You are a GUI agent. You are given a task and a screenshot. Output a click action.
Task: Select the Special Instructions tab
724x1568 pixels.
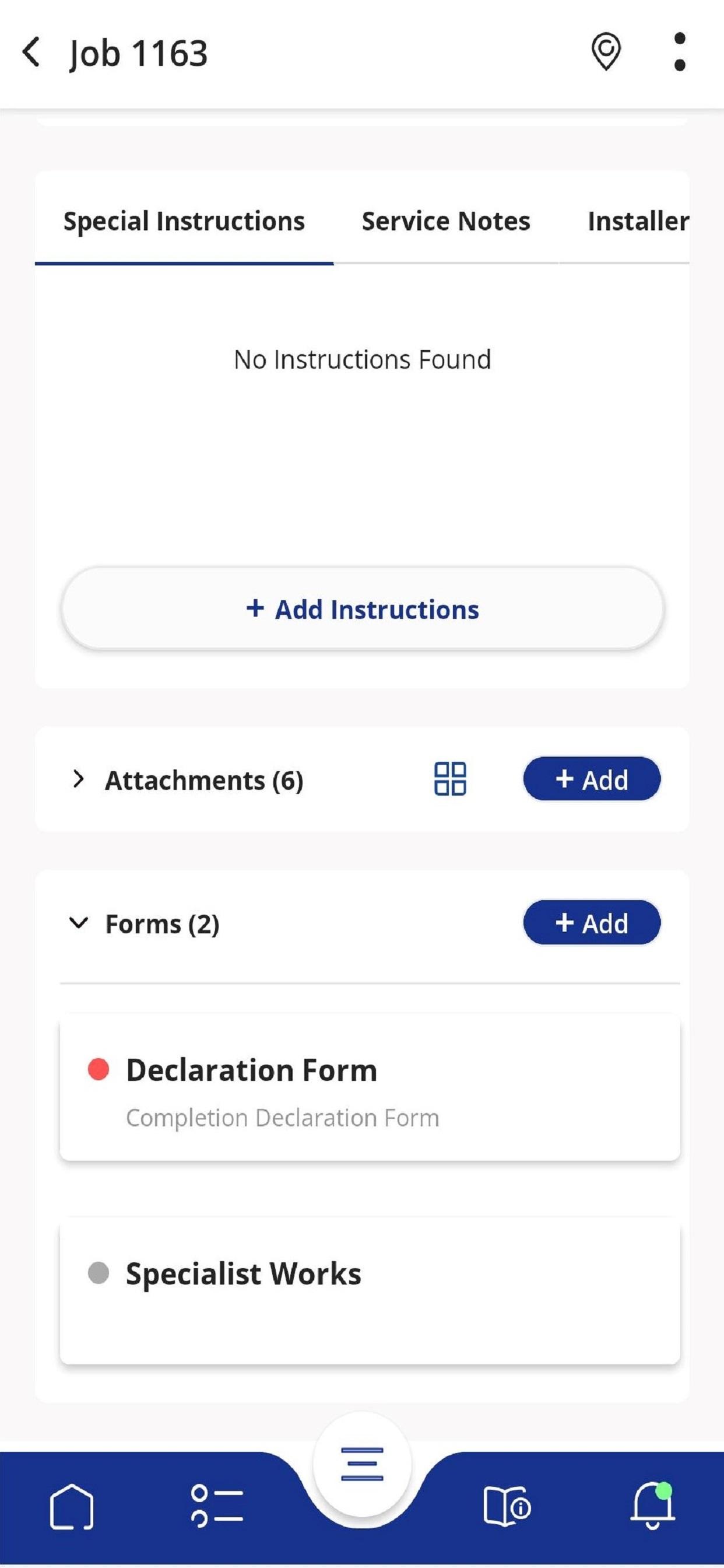[x=184, y=221]
